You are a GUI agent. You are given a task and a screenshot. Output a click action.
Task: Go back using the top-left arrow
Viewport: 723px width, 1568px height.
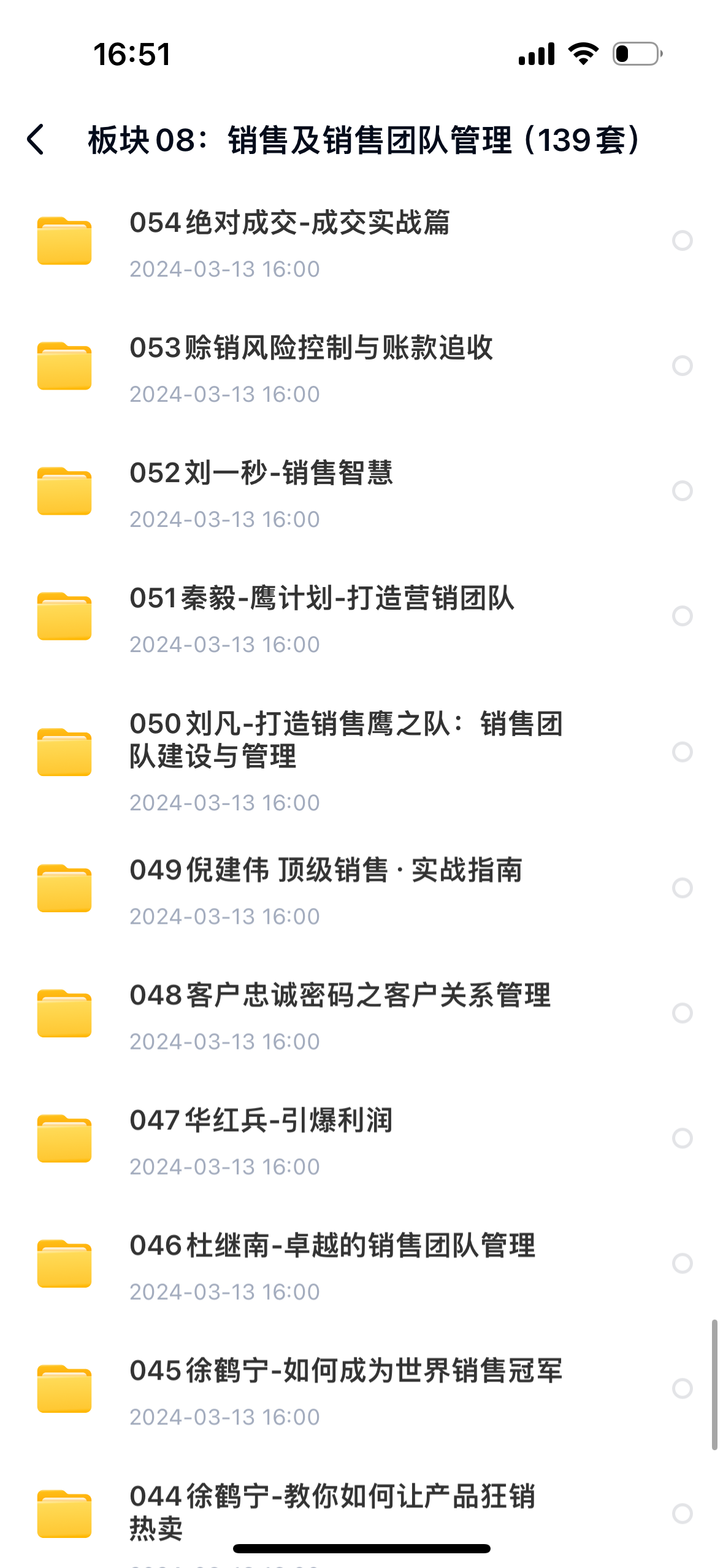tap(36, 139)
